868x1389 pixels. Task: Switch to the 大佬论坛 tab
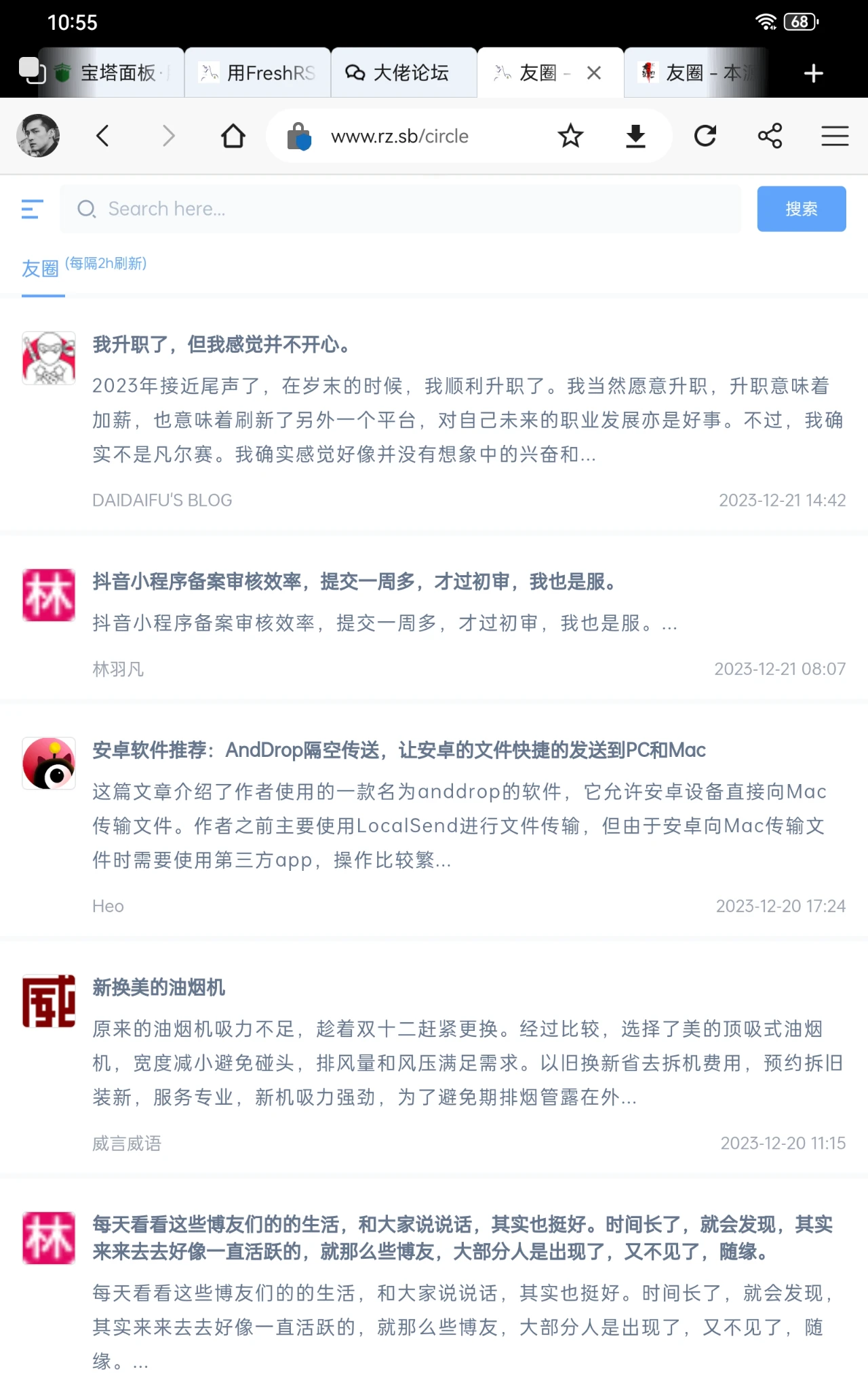406,73
